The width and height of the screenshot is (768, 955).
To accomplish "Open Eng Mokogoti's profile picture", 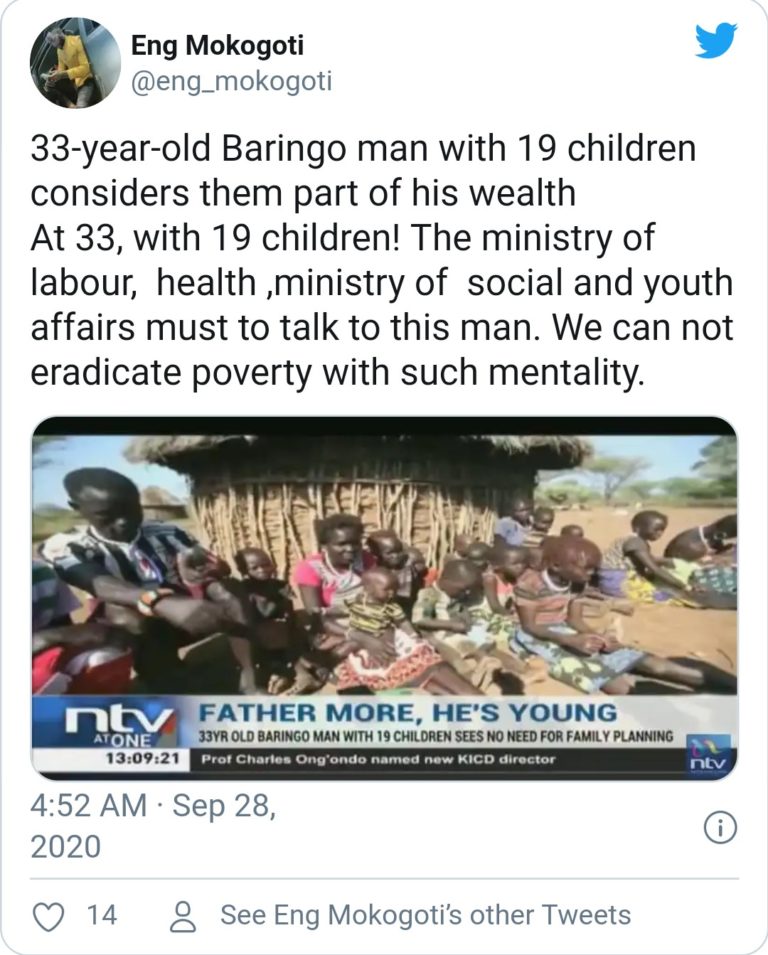I will point(75,62).
